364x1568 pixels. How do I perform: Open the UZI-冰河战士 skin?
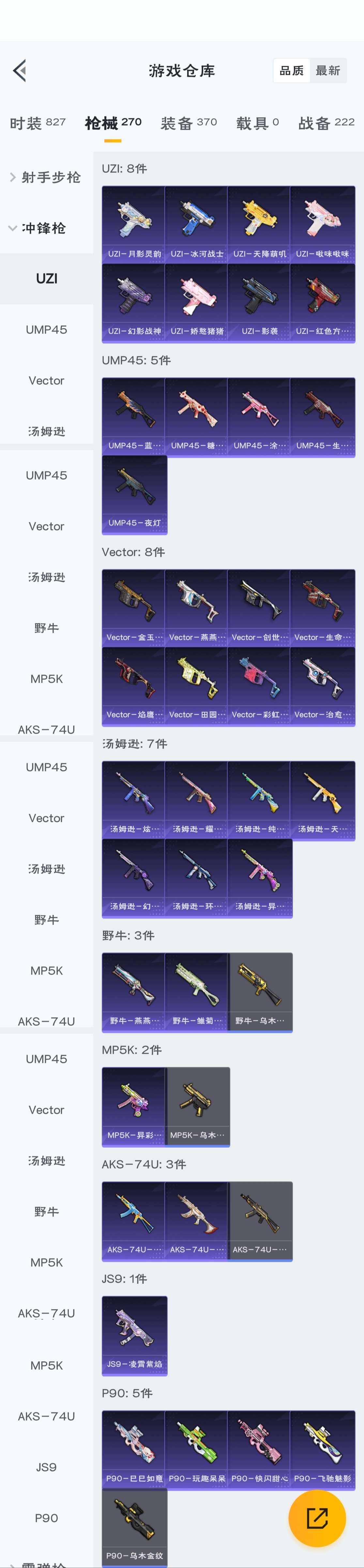click(x=197, y=223)
